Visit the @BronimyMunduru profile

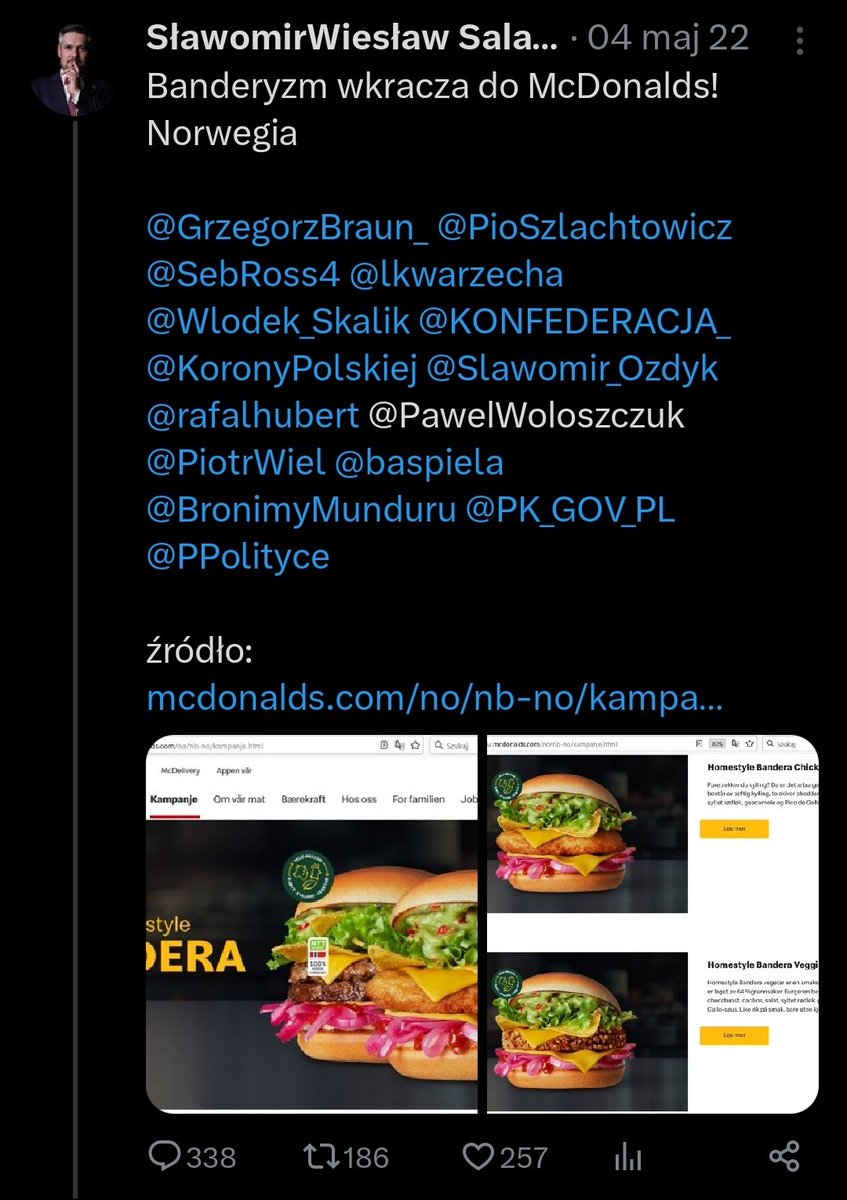click(x=301, y=509)
